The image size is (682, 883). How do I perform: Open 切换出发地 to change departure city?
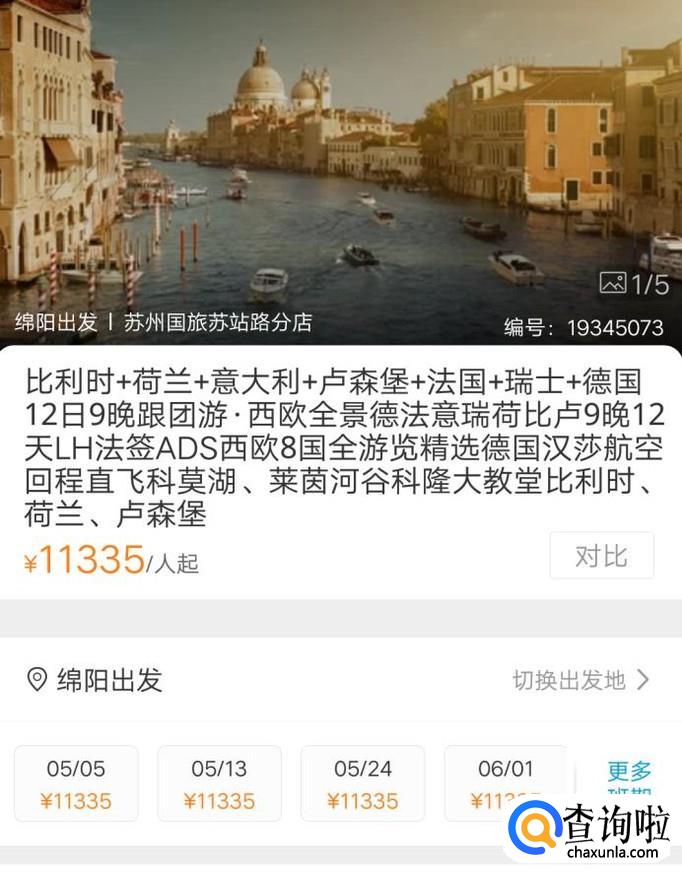581,680
